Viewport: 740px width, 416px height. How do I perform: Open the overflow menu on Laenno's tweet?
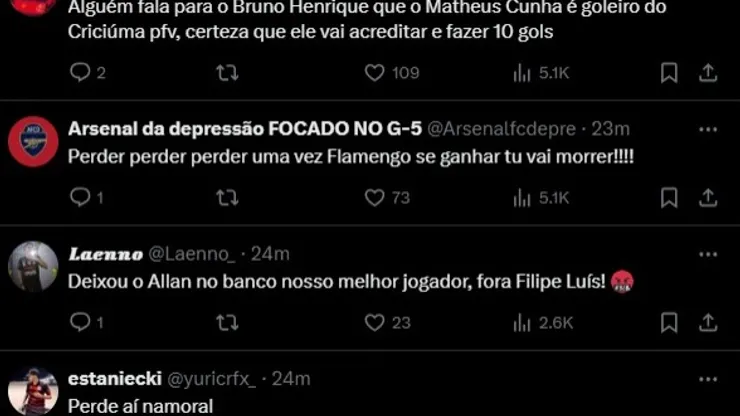pos(707,254)
